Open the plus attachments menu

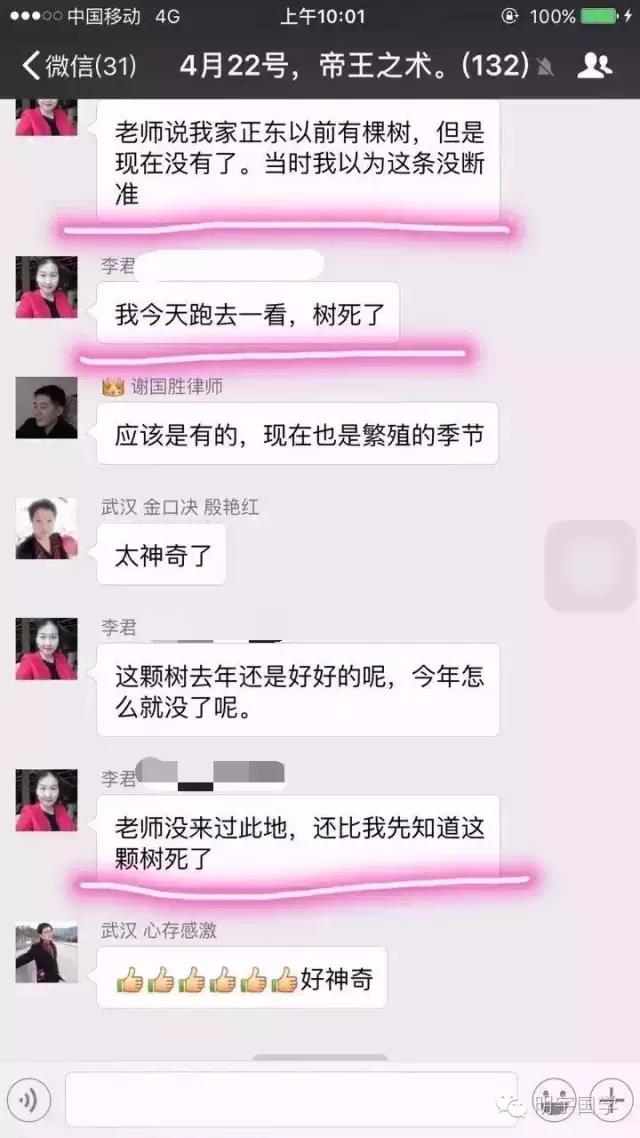coord(609,1100)
